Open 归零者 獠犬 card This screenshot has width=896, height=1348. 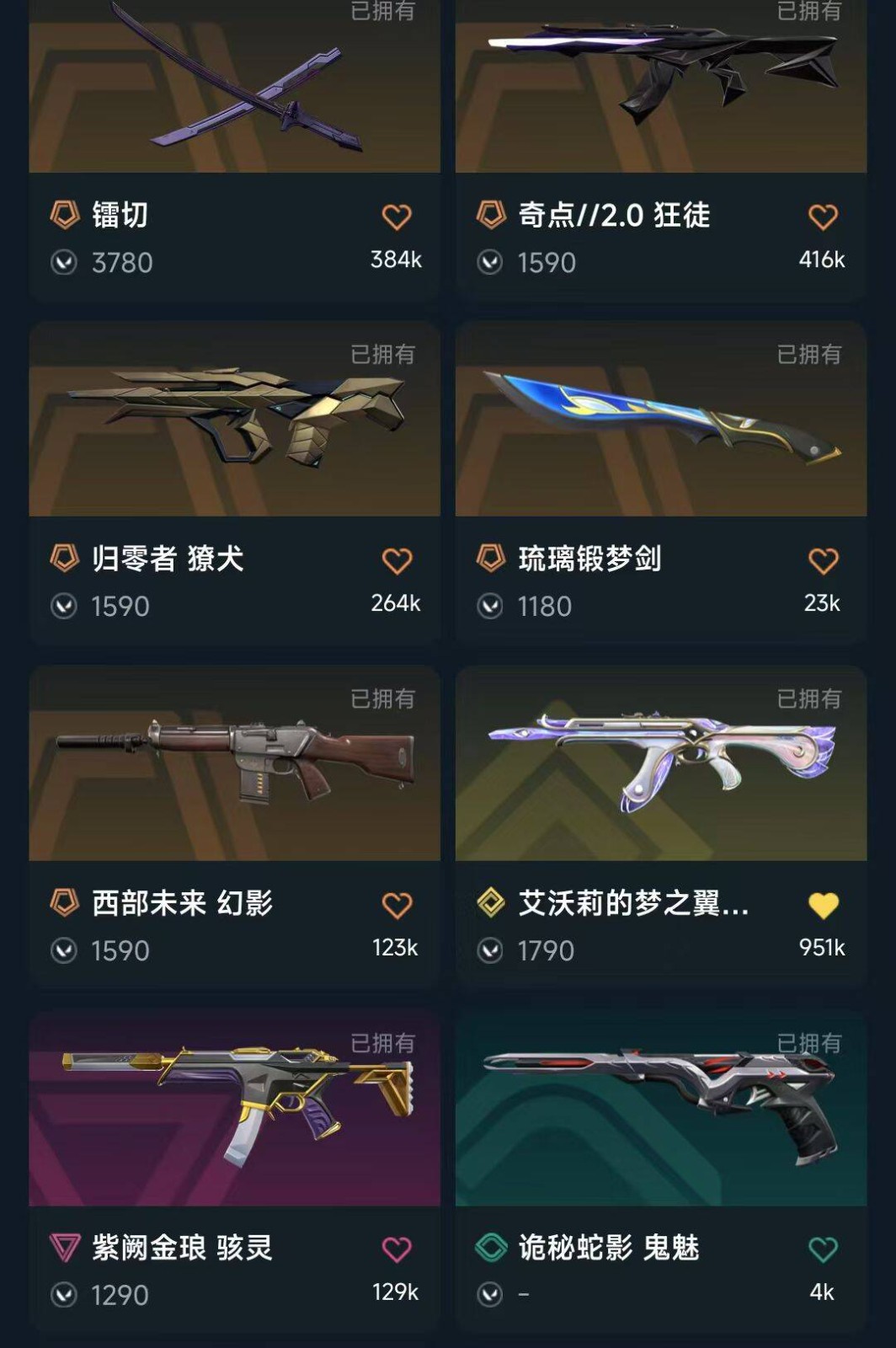tap(234, 421)
